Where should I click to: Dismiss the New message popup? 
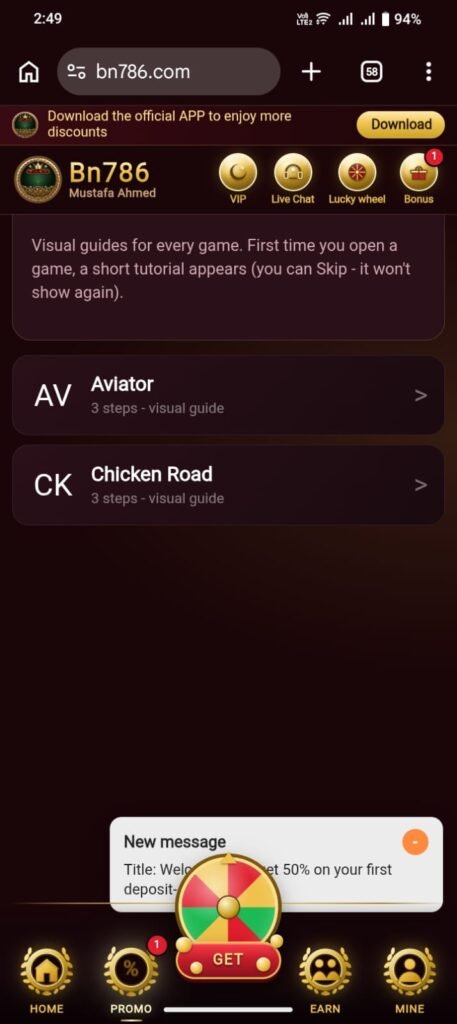point(415,842)
